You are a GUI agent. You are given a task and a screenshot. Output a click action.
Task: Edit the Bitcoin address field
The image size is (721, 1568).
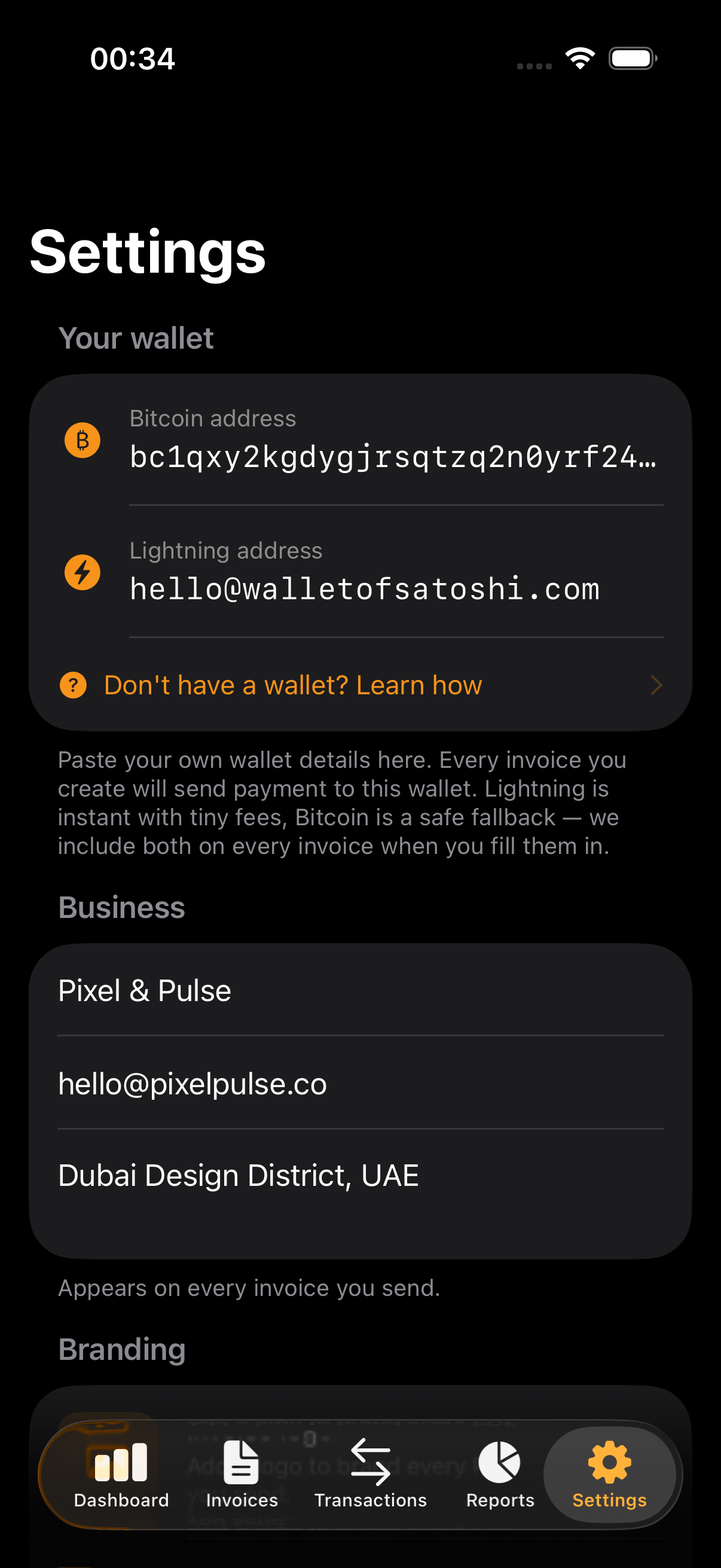coord(392,456)
